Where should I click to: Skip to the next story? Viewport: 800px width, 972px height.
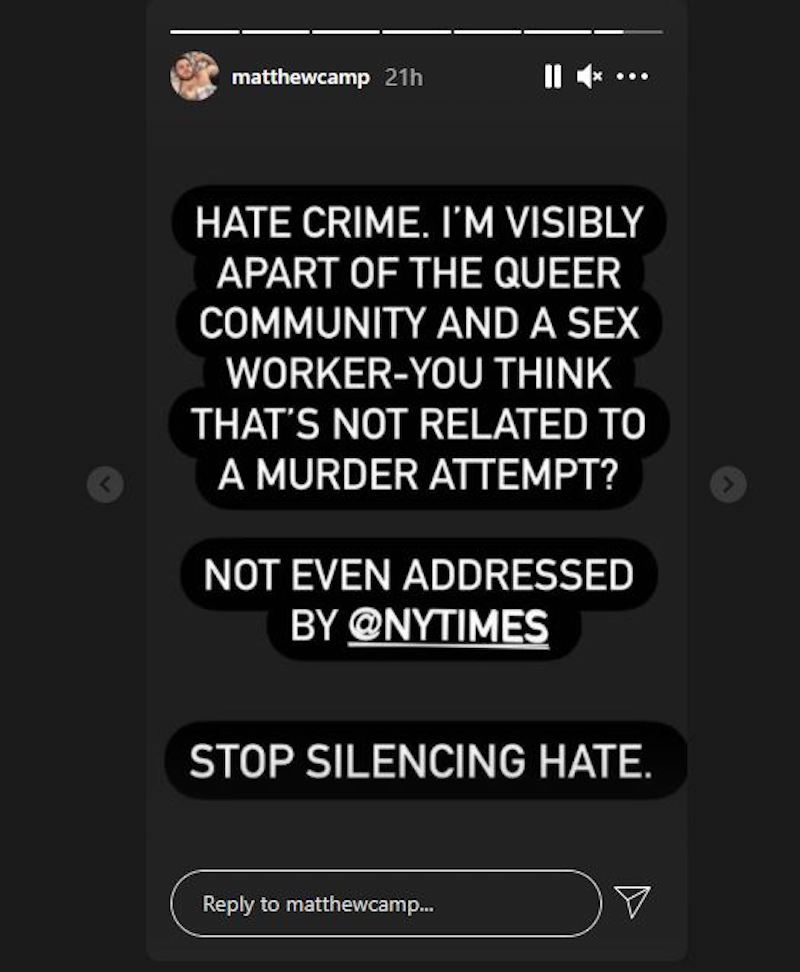coord(728,485)
